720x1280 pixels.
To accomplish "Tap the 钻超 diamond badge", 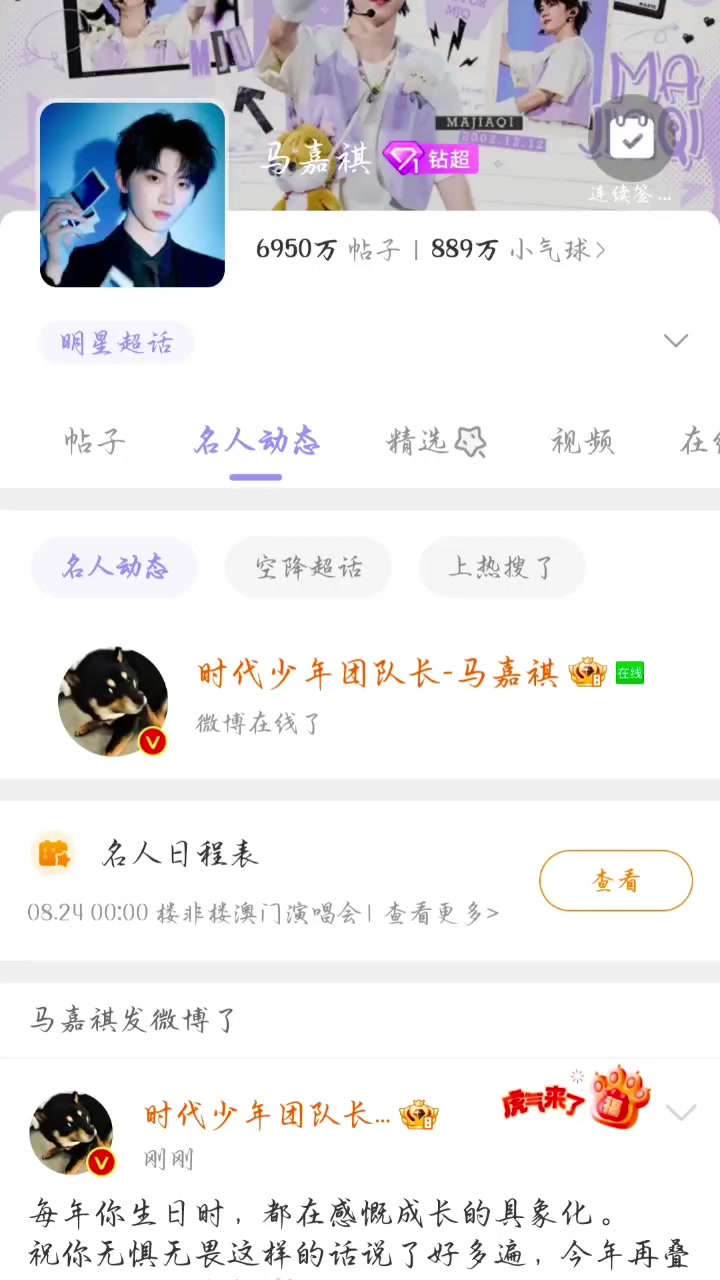I will click(x=431, y=159).
